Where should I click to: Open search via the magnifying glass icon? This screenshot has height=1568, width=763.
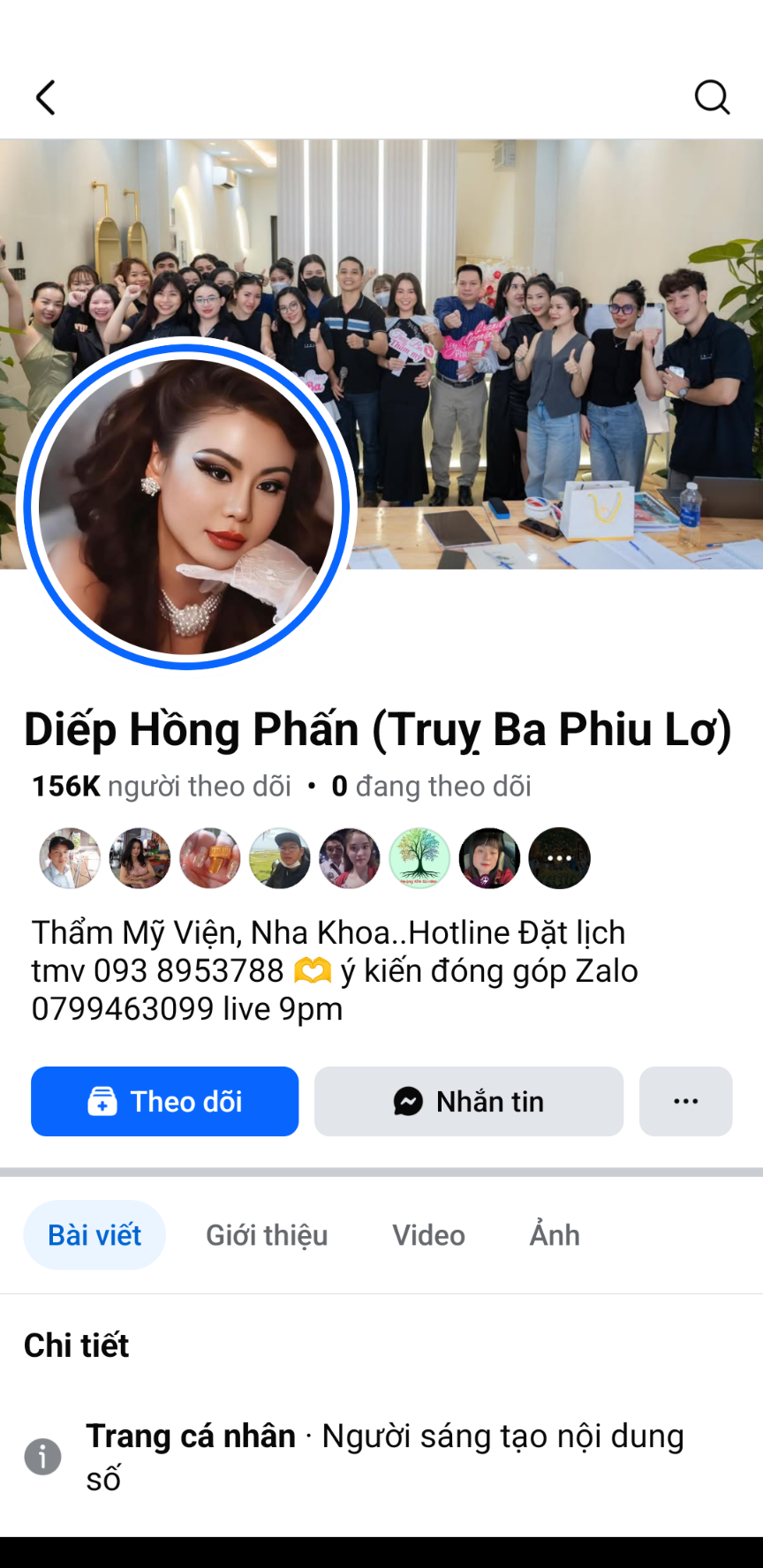[712, 97]
